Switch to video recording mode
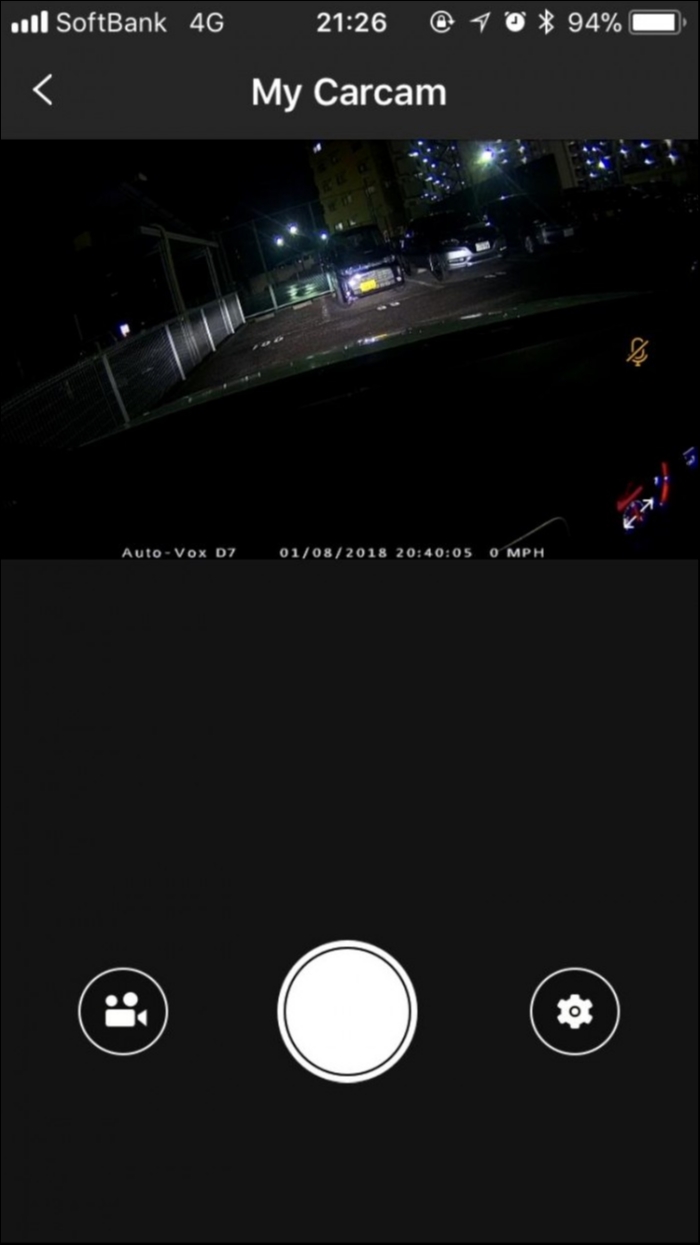Screen dimensions: 700x1245 [x=123, y=1011]
